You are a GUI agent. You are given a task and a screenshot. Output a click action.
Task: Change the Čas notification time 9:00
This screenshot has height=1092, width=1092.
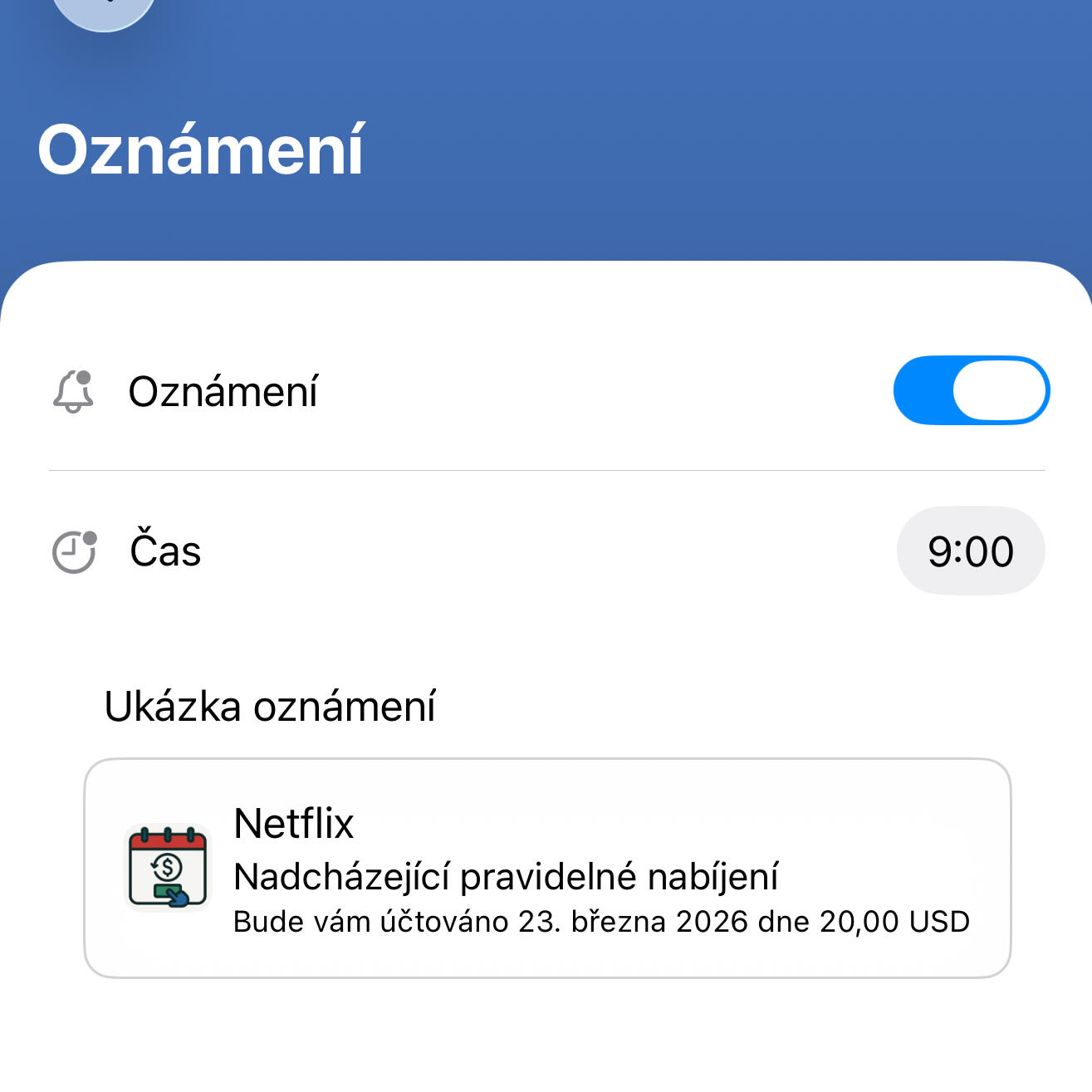pyautogui.click(x=970, y=551)
